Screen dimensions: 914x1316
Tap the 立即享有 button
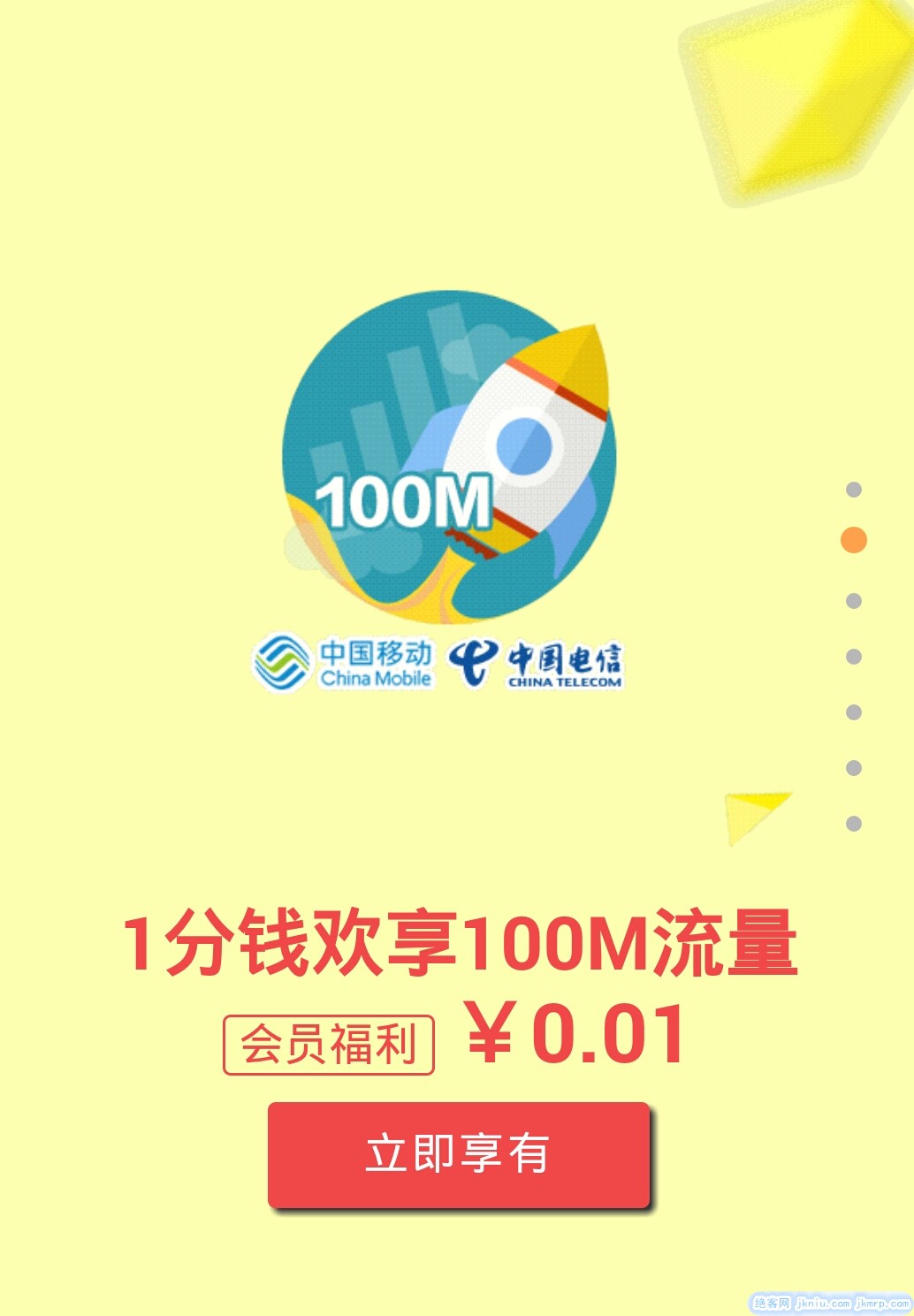[459, 1154]
